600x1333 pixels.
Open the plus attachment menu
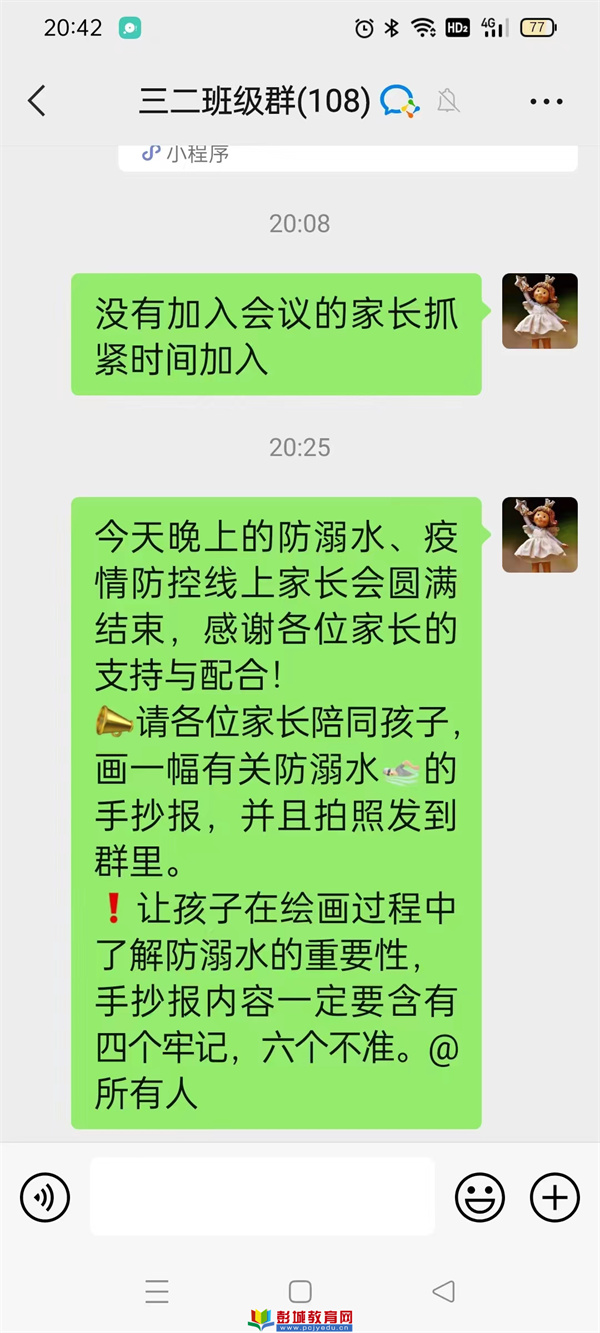[555, 1197]
